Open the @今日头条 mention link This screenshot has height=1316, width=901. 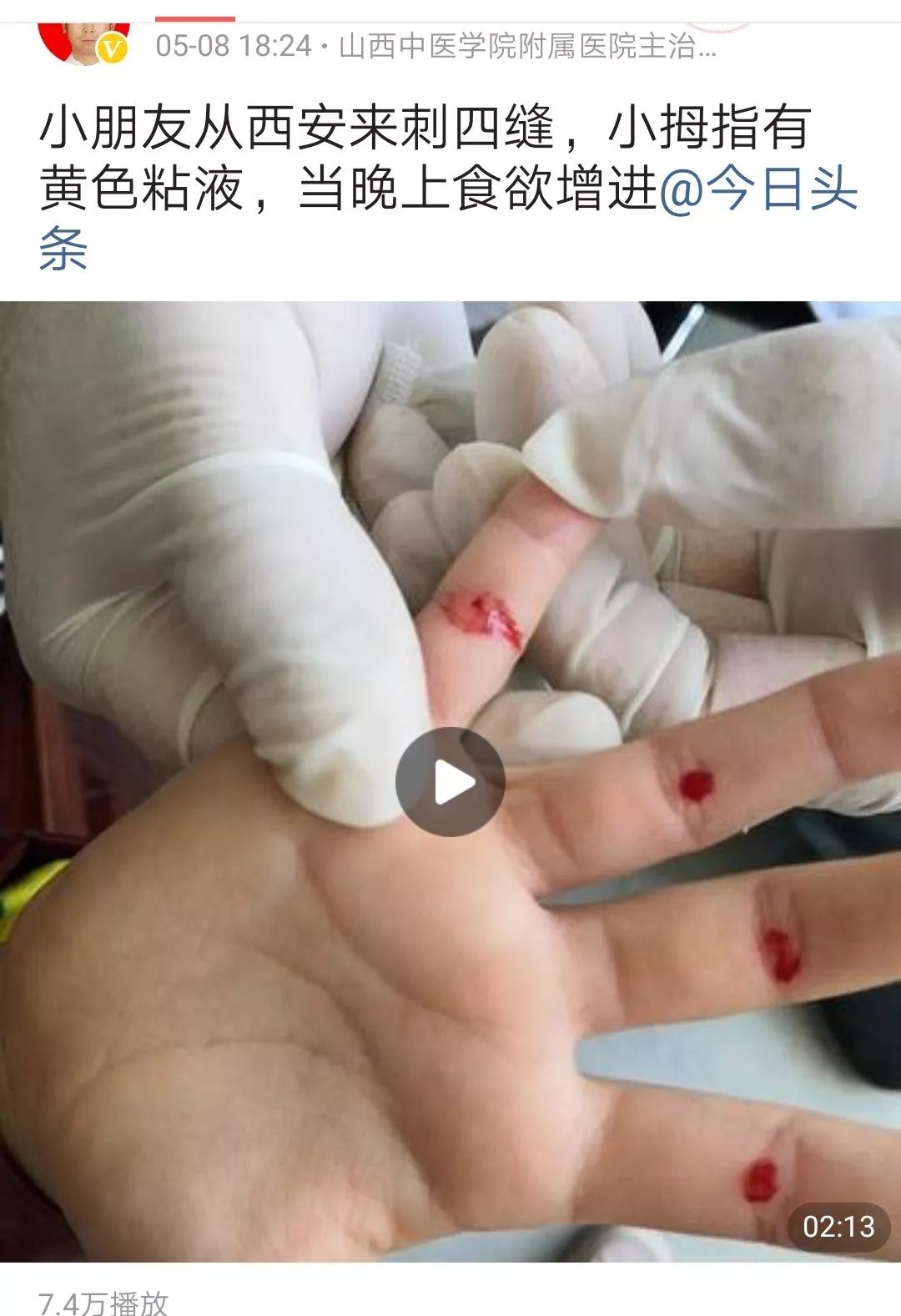click(758, 189)
